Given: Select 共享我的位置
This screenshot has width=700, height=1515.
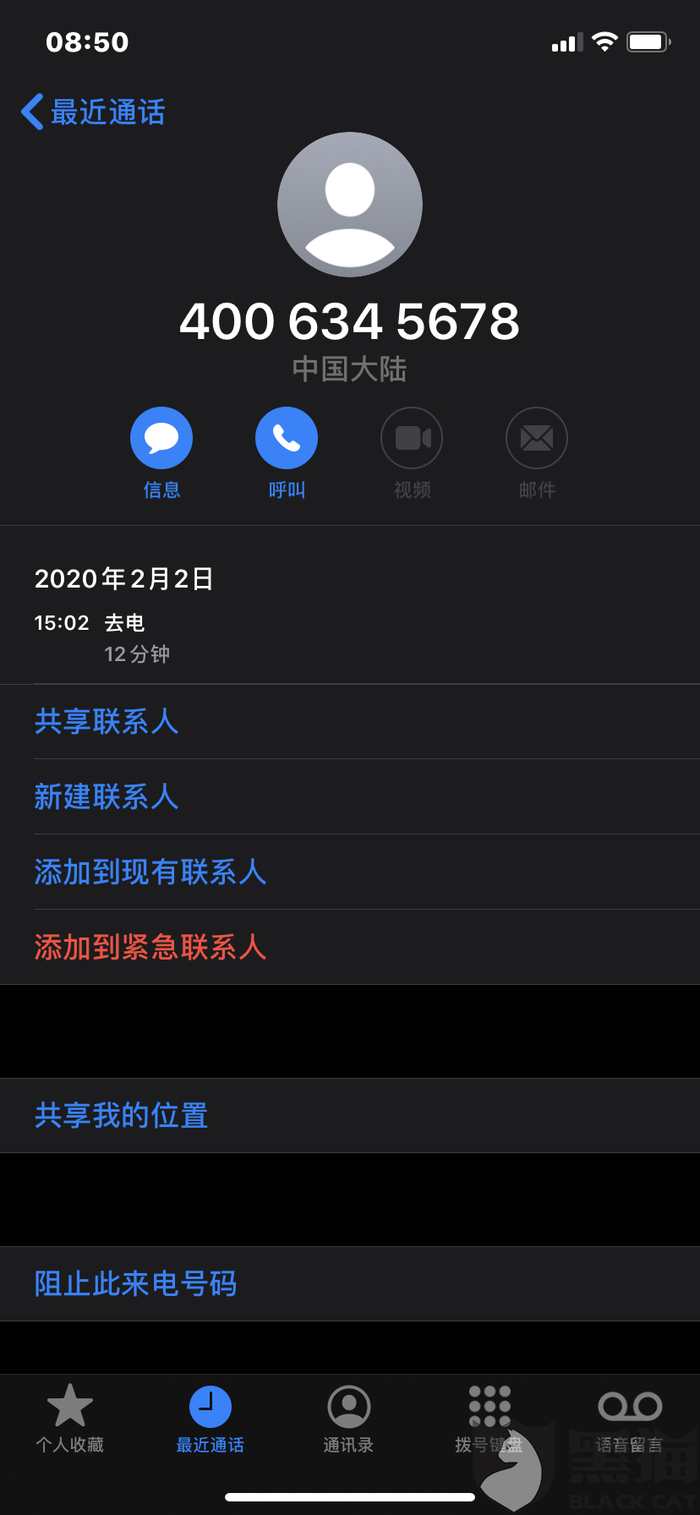Looking at the screenshot, I should (121, 1115).
